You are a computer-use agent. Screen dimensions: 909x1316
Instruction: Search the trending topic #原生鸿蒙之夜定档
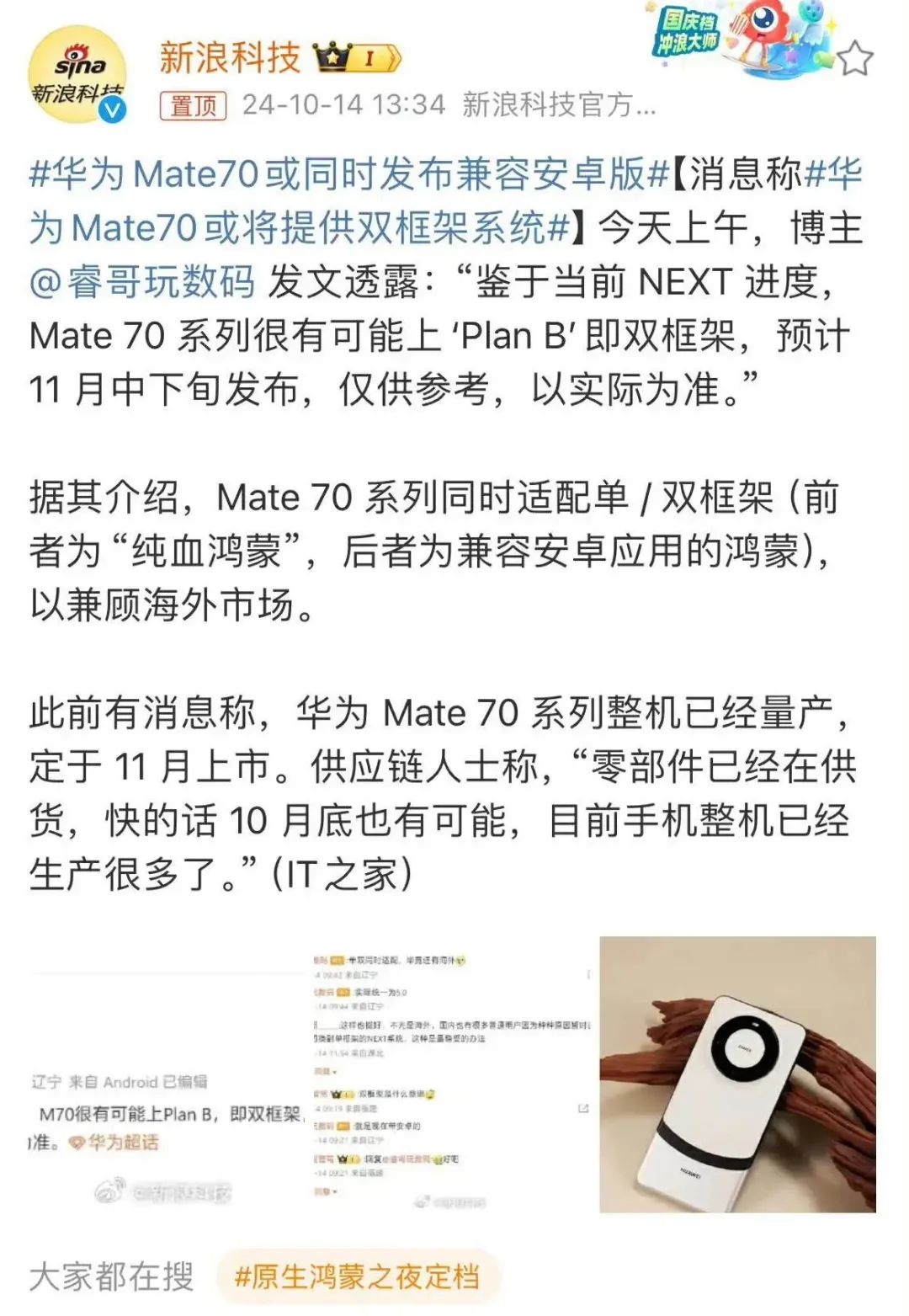[x=358, y=1276]
